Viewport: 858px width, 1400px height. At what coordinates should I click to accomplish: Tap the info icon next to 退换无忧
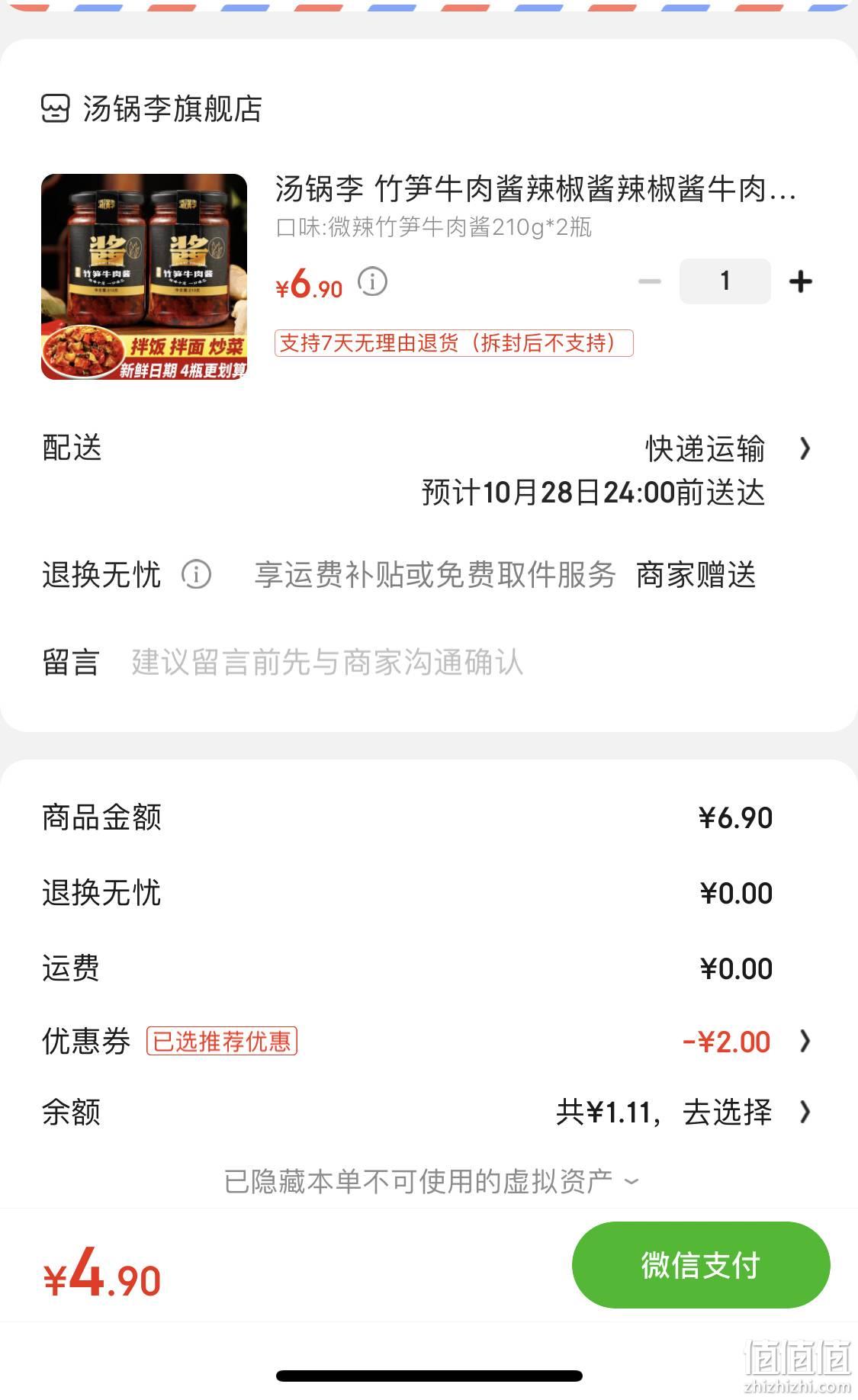(196, 574)
